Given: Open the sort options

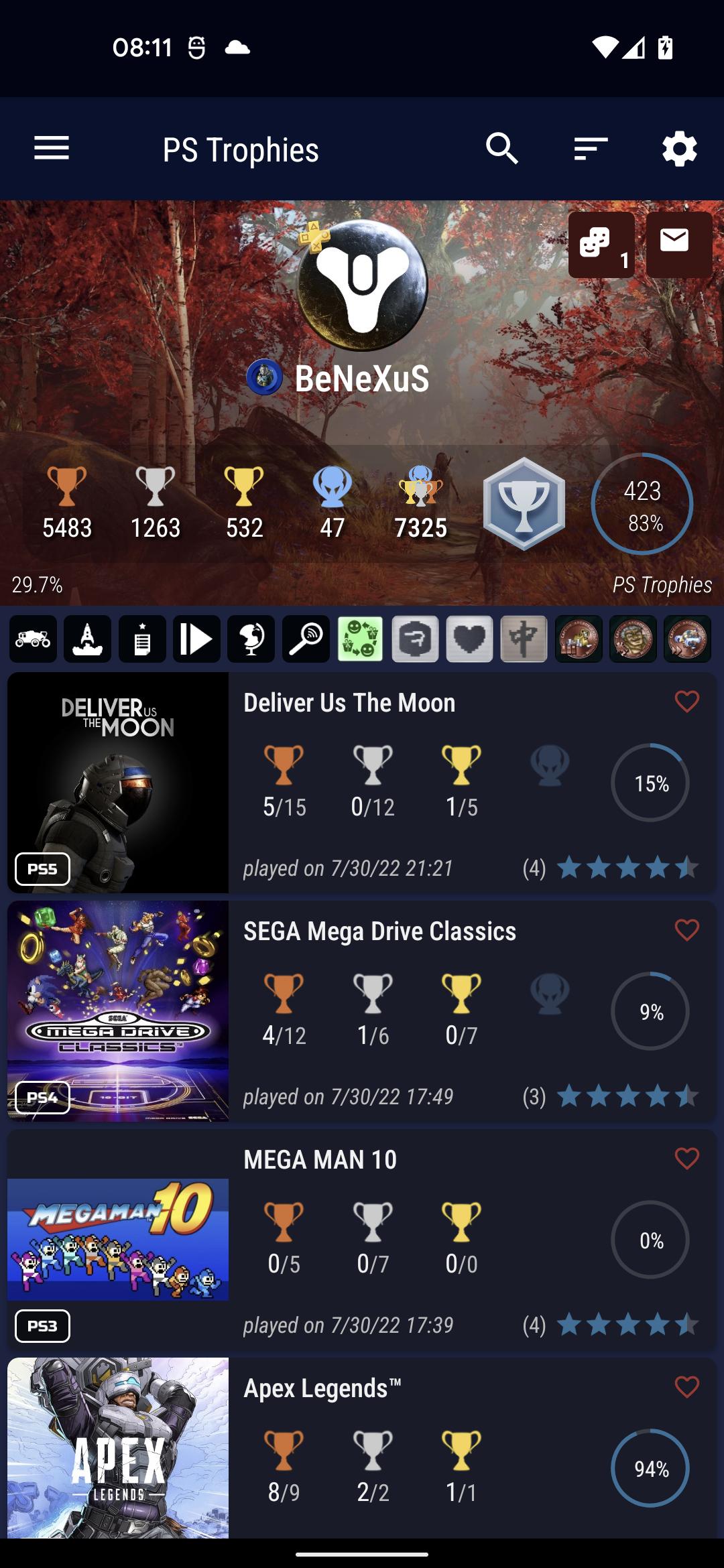Looking at the screenshot, I should point(591,148).
